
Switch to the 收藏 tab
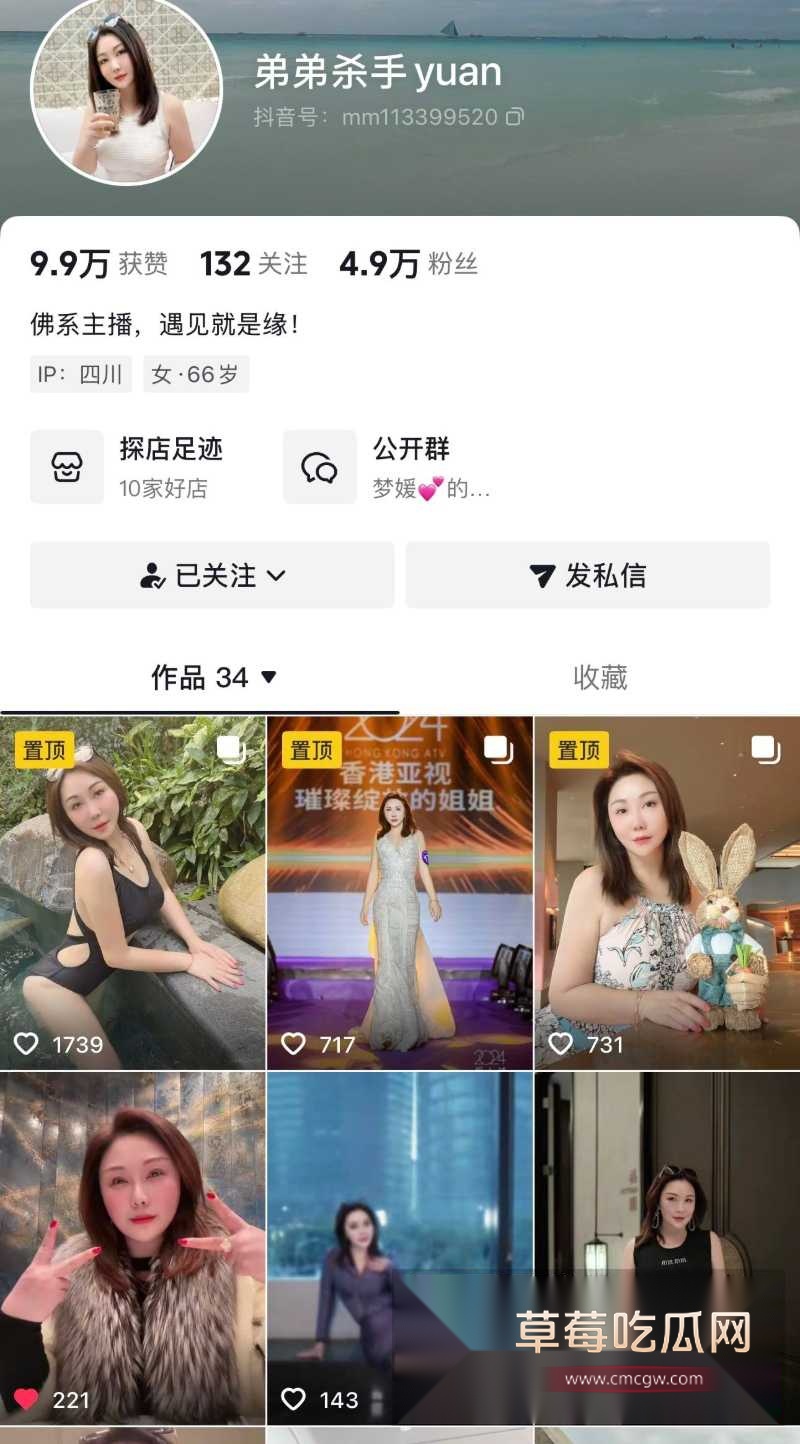pyautogui.click(x=599, y=677)
